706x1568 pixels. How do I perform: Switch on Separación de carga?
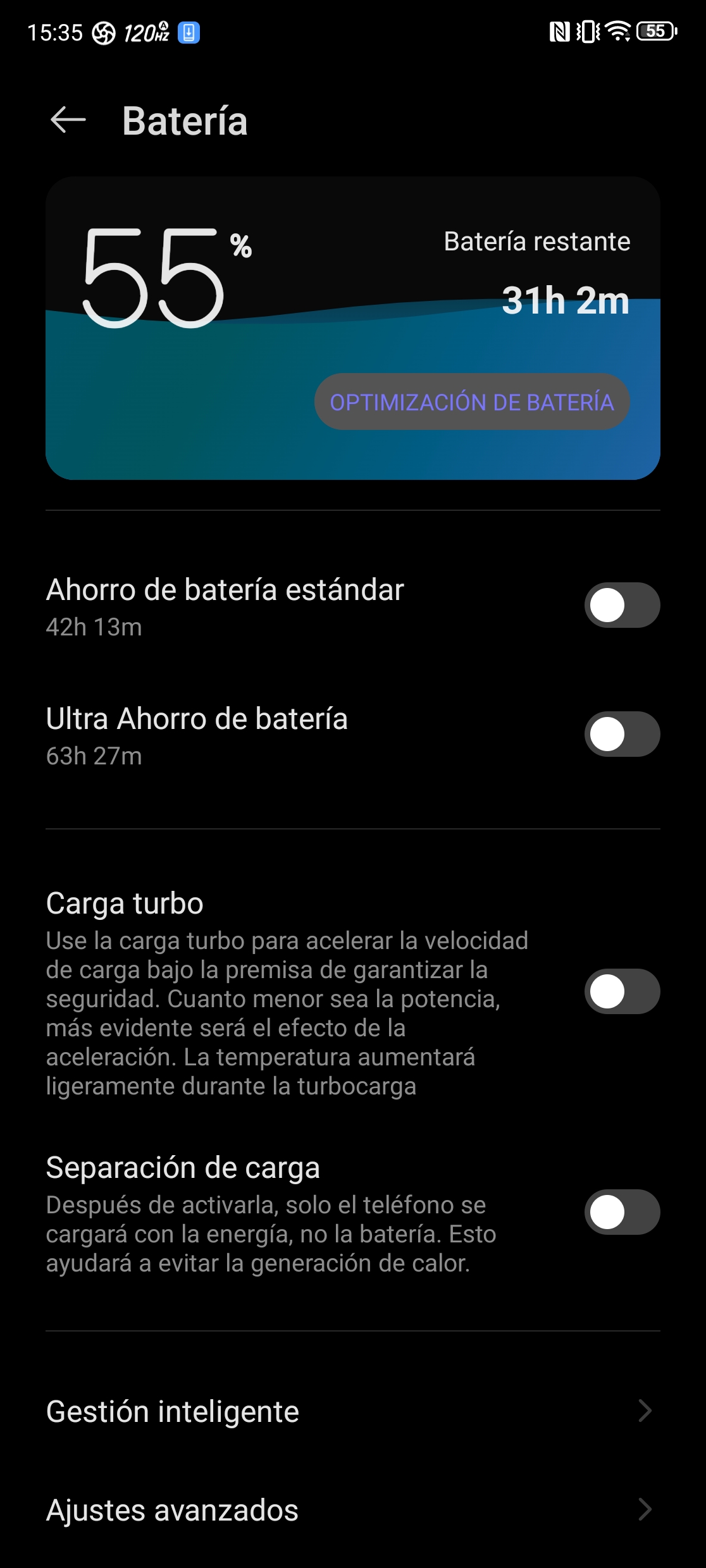coord(622,1212)
